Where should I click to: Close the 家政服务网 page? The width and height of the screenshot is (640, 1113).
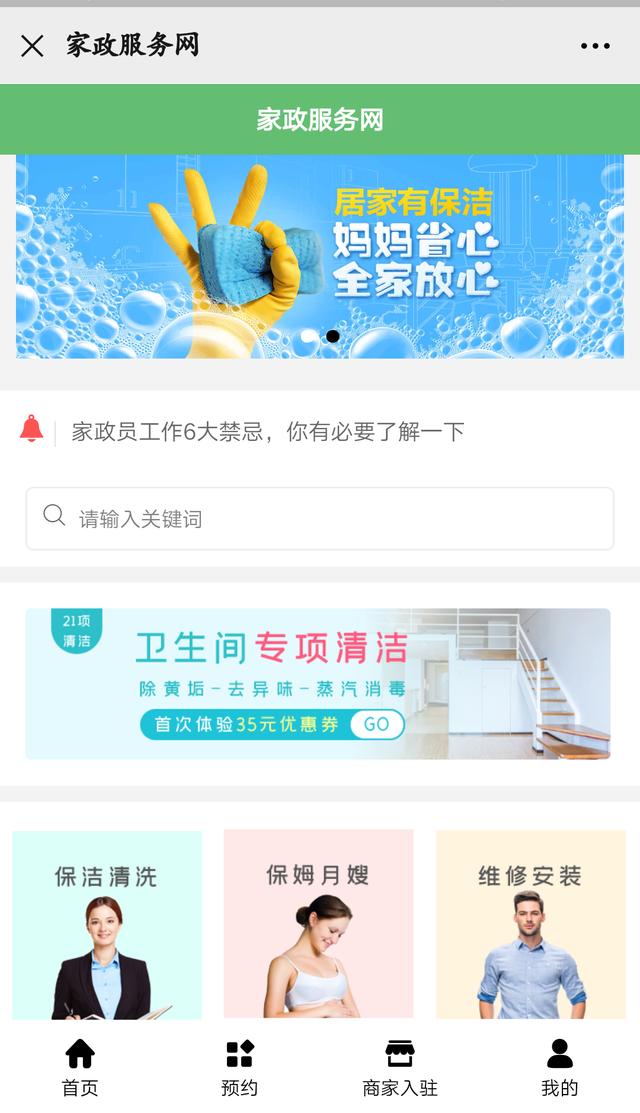(32, 45)
